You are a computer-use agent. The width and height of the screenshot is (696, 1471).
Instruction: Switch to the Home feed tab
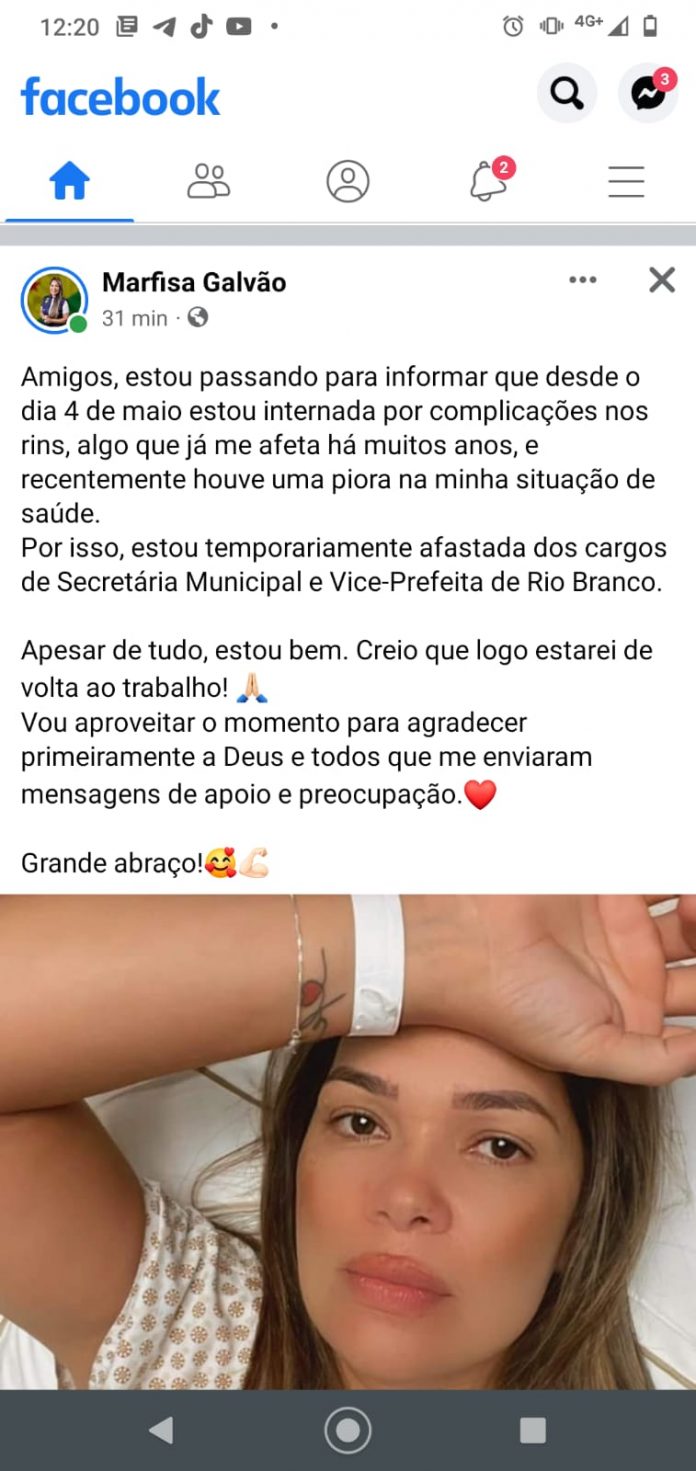click(70, 182)
